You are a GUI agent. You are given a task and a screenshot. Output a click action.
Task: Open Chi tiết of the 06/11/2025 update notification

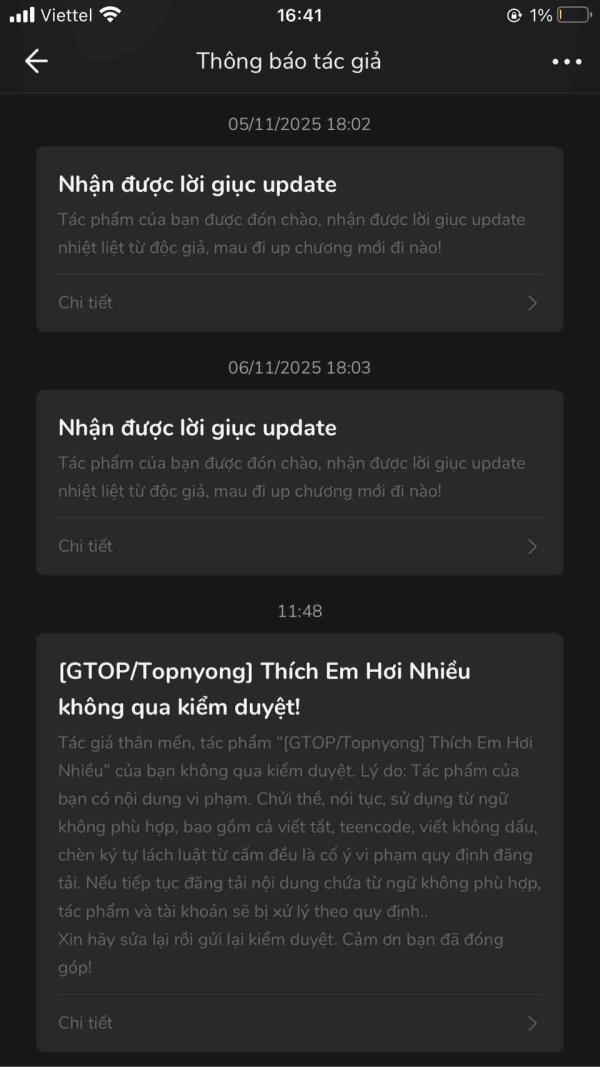point(299,546)
